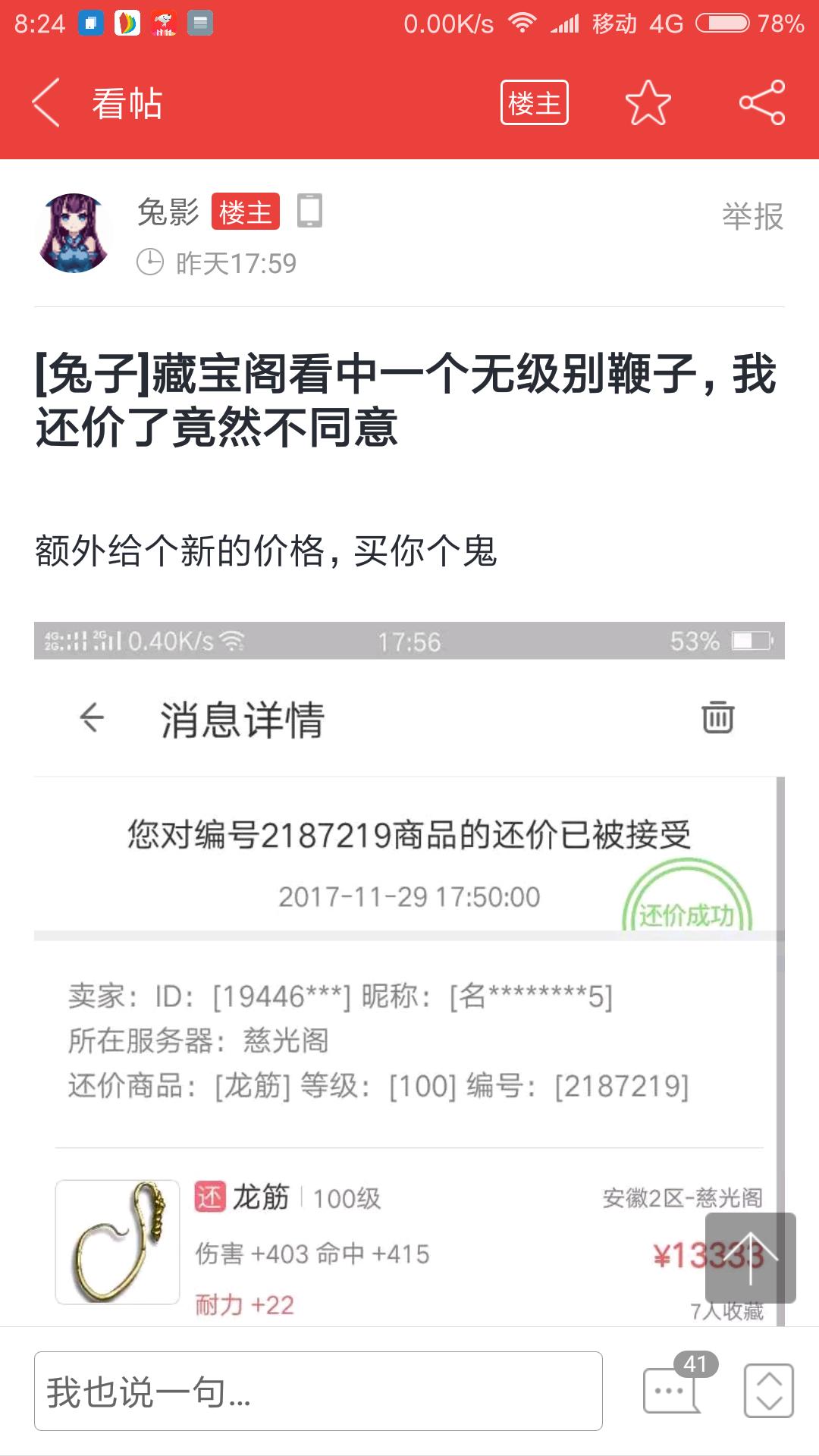819x1456 pixels.
Task: Share this post
Action: pos(762,102)
